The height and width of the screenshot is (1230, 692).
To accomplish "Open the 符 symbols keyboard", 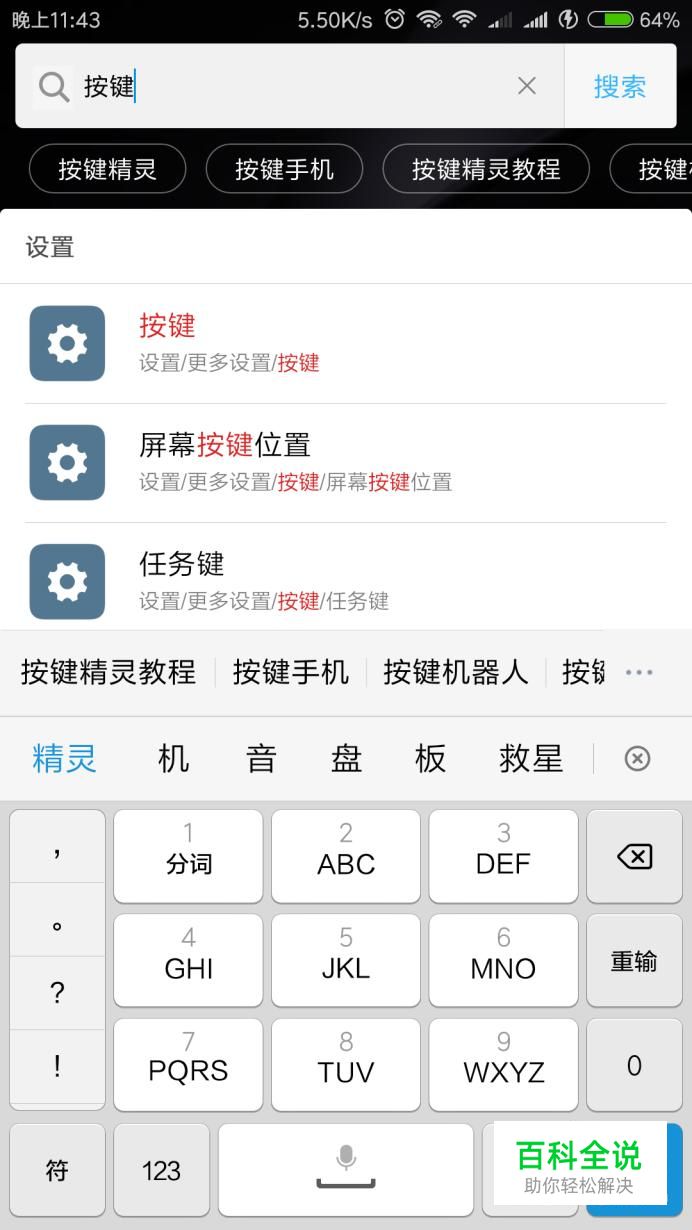I will [57, 1170].
